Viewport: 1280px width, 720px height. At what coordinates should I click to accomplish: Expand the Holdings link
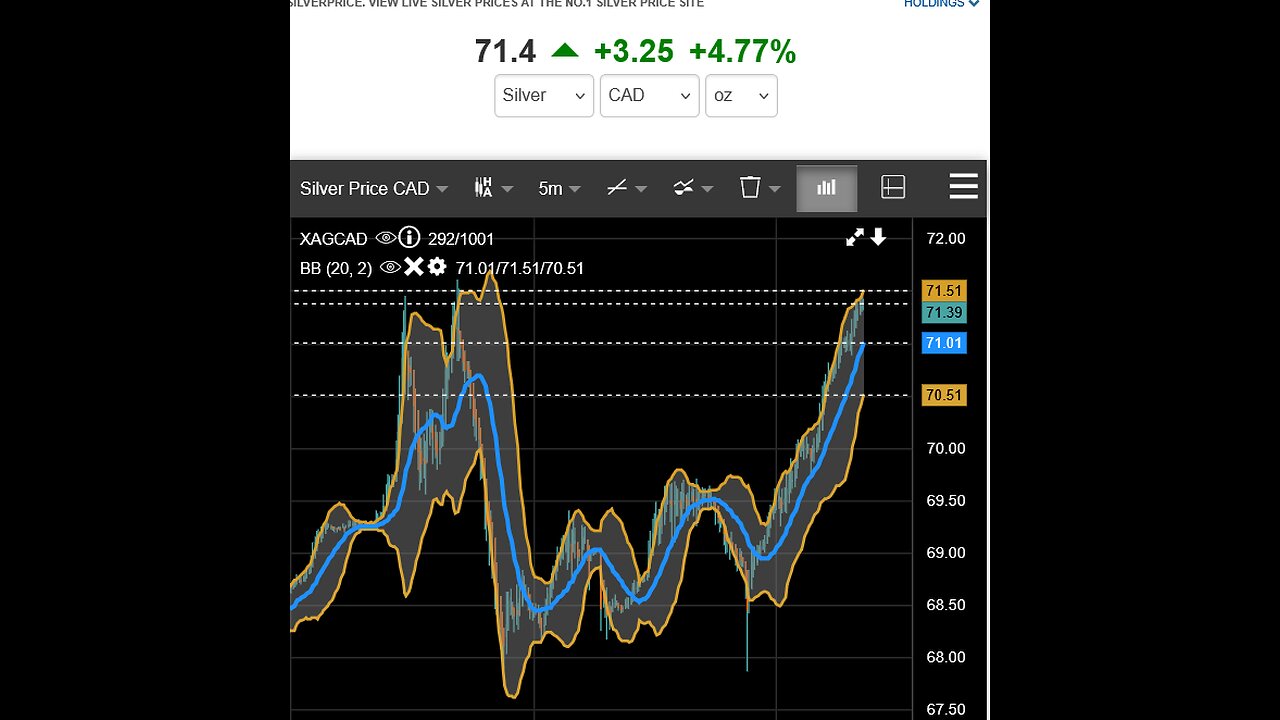(x=941, y=4)
